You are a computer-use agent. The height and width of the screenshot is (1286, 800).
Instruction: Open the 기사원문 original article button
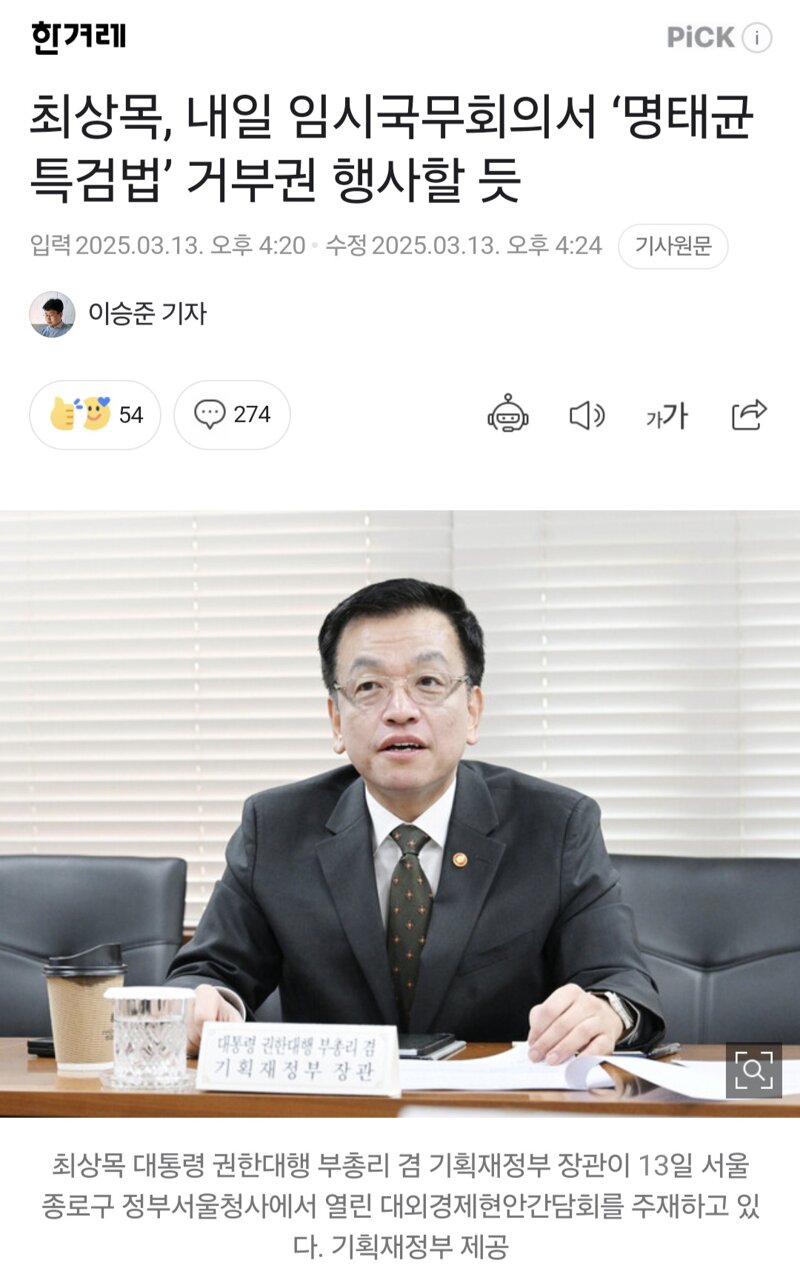pyautogui.click(x=673, y=246)
